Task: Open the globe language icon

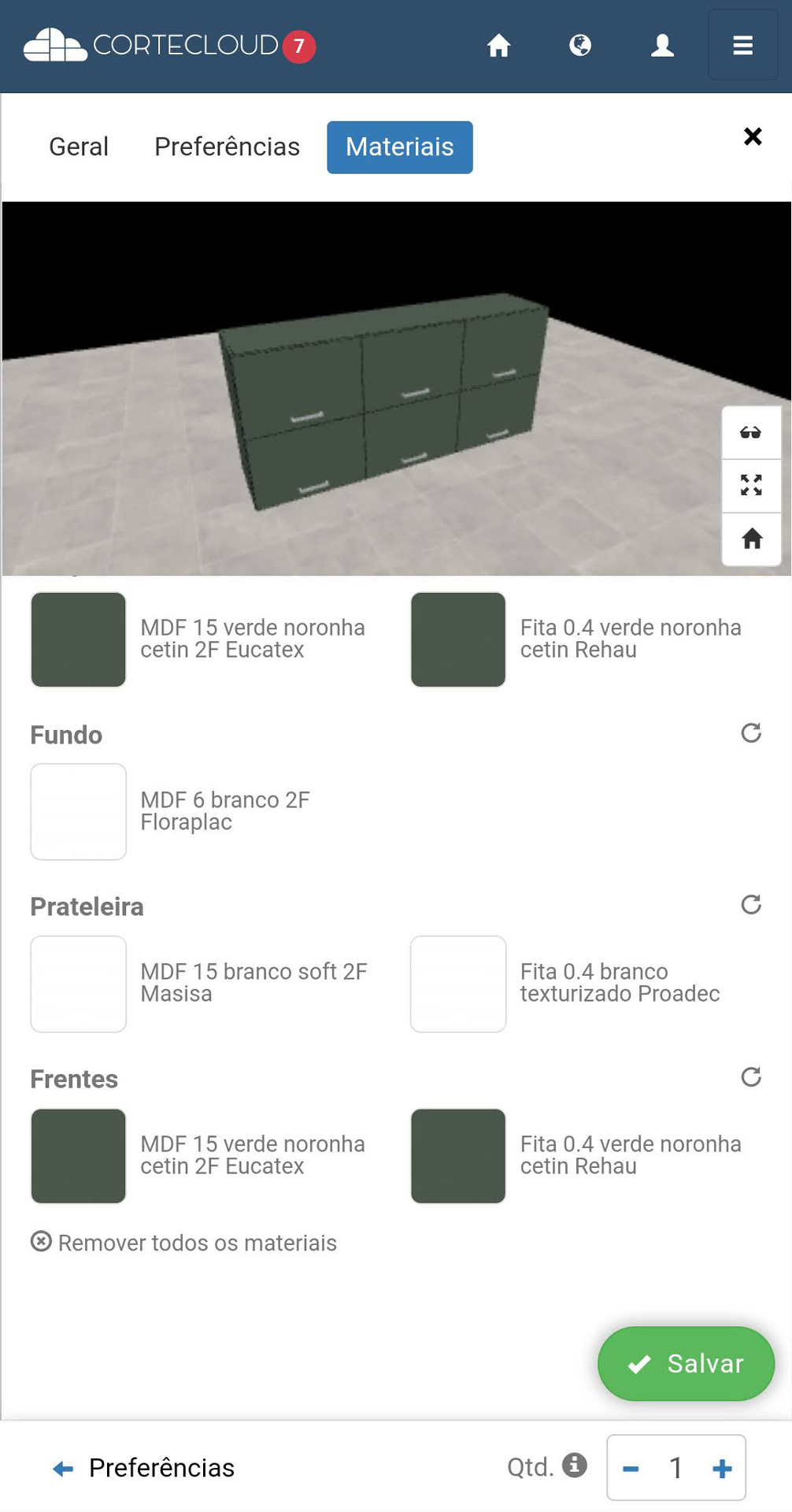Action: click(580, 46)
